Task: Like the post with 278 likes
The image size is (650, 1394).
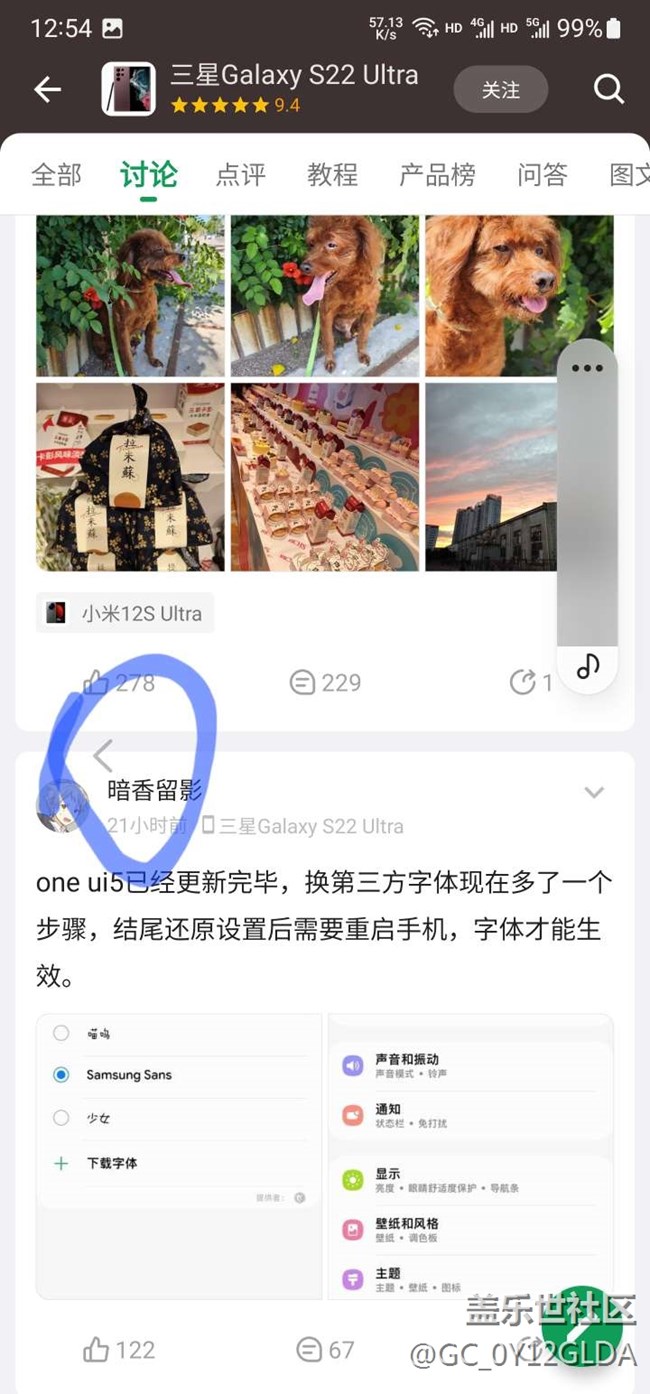Action: click(119, 682)
